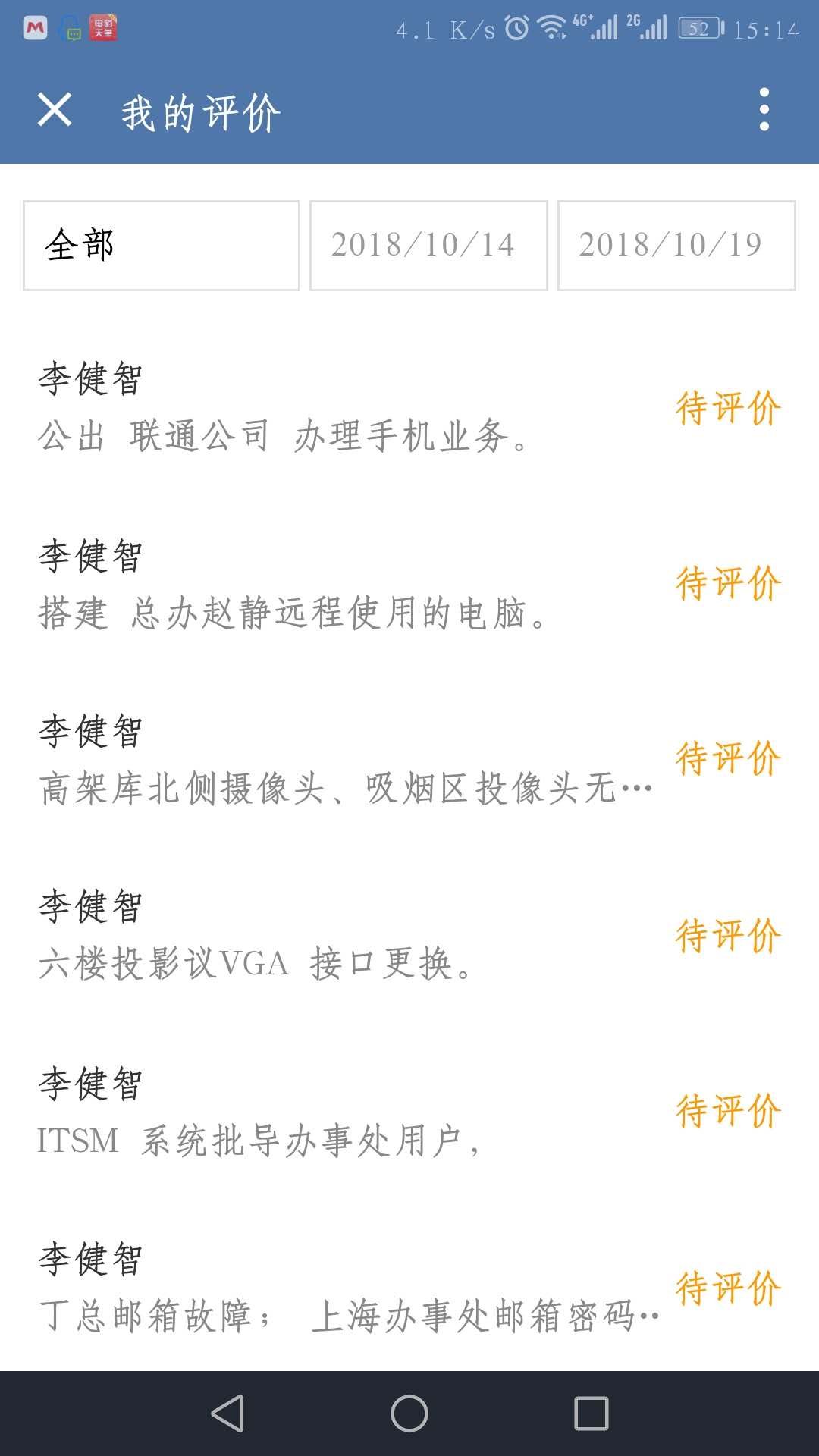
Task: Rate the 总办赵静远程使用的电脑 task via 待评价
Action: point(728,584)
